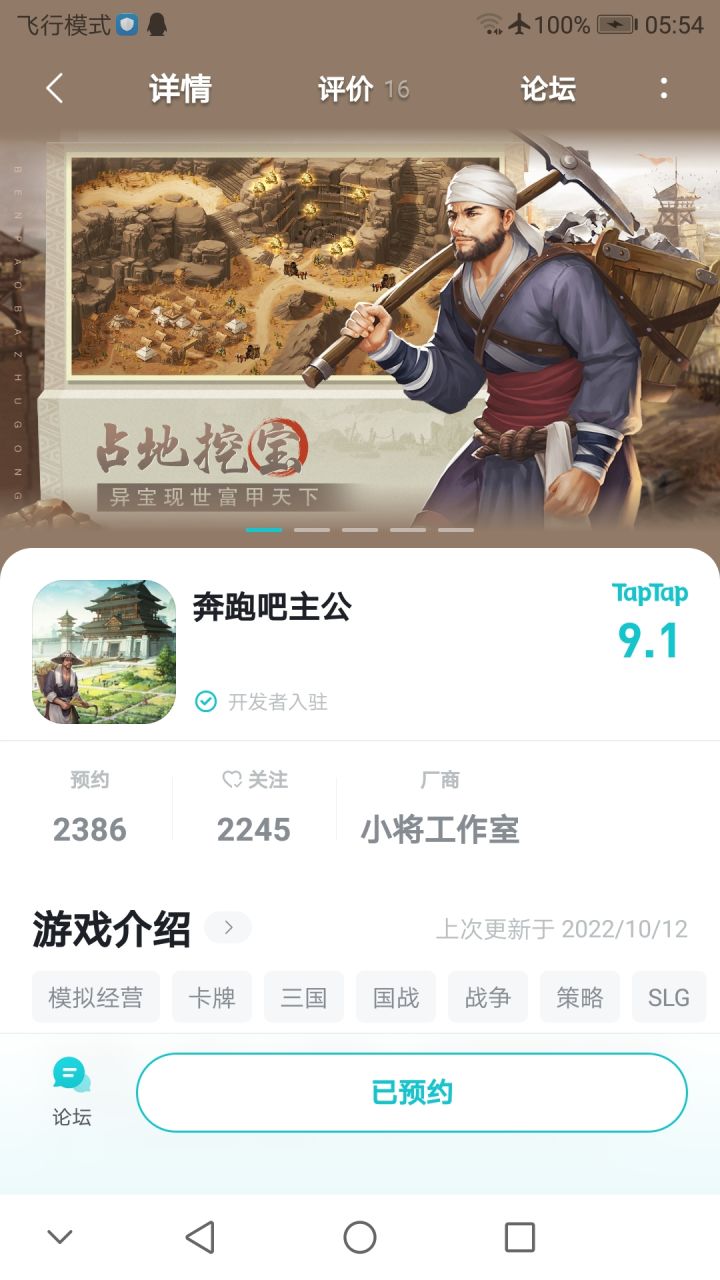Collapse the keyboard with the down chevron
The width and height of the screenshot is (720, 1280).
[59, 1237]
